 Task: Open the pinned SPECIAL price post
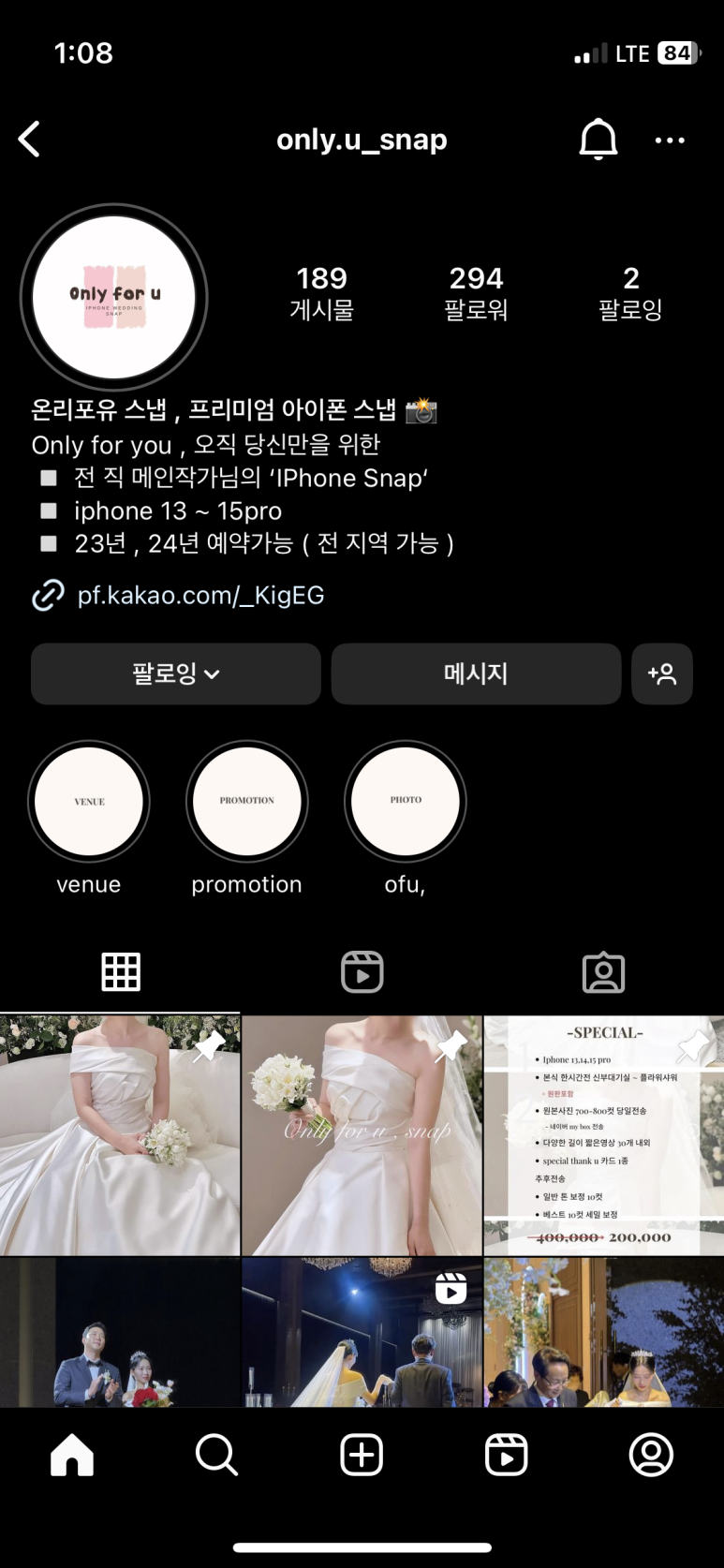(x=604, y=1135)
